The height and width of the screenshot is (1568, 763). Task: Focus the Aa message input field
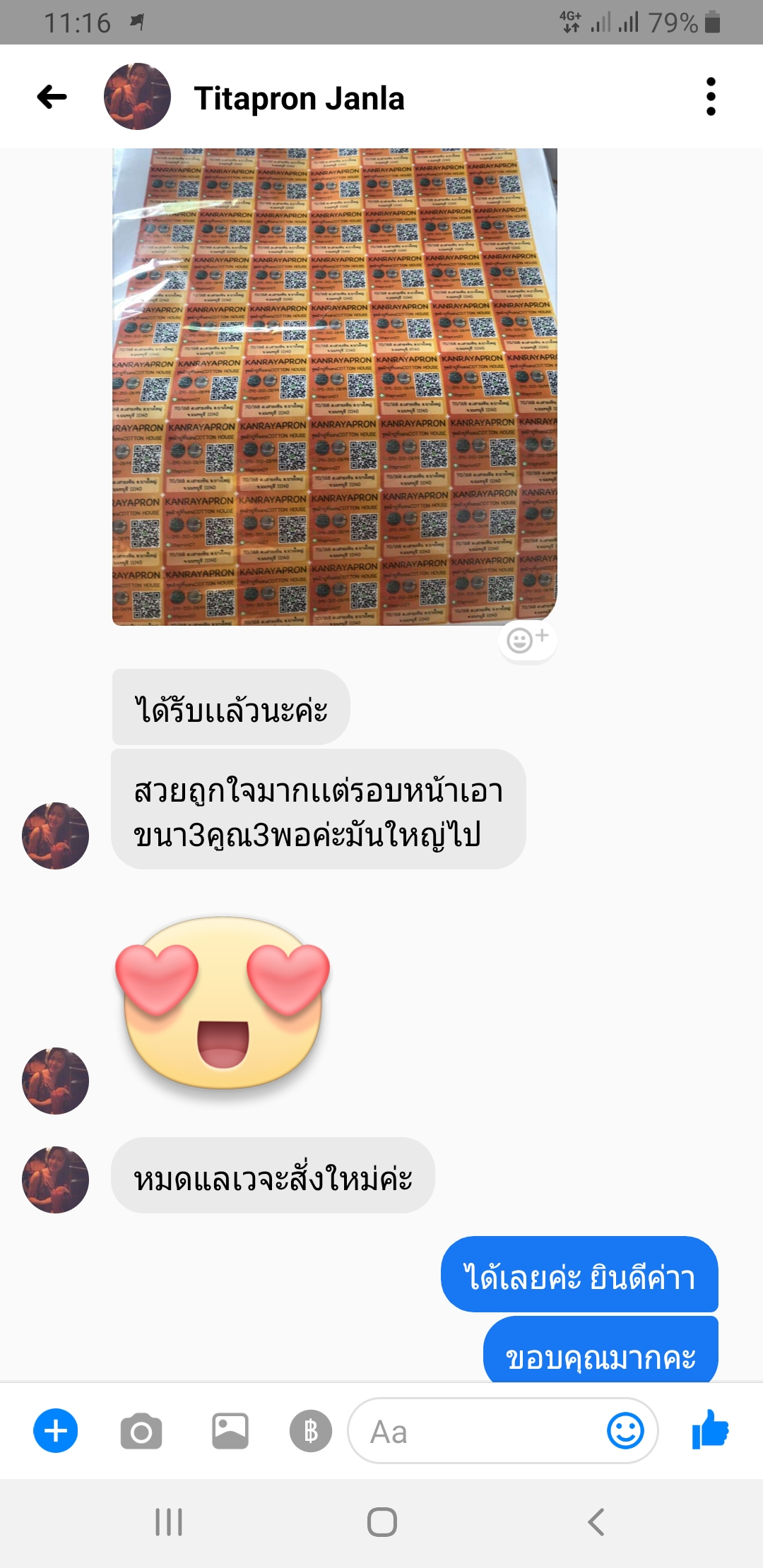coord(473,1432)
